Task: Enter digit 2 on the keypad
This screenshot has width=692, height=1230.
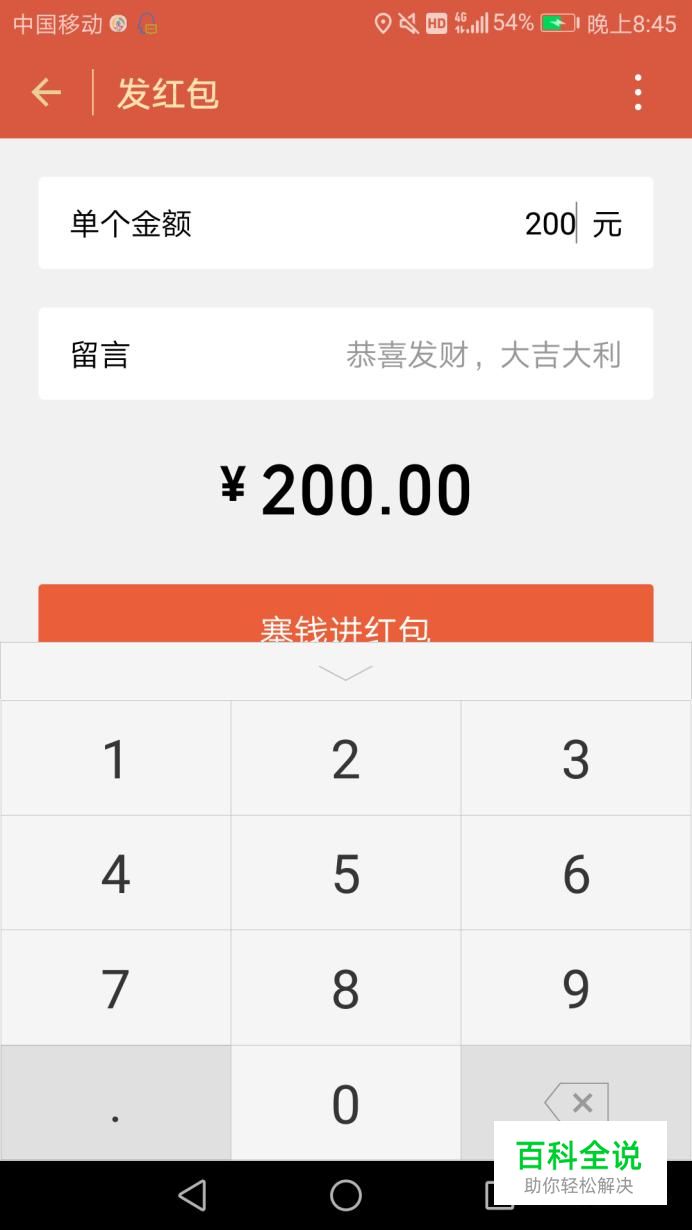Action: [x=346, y=758]
